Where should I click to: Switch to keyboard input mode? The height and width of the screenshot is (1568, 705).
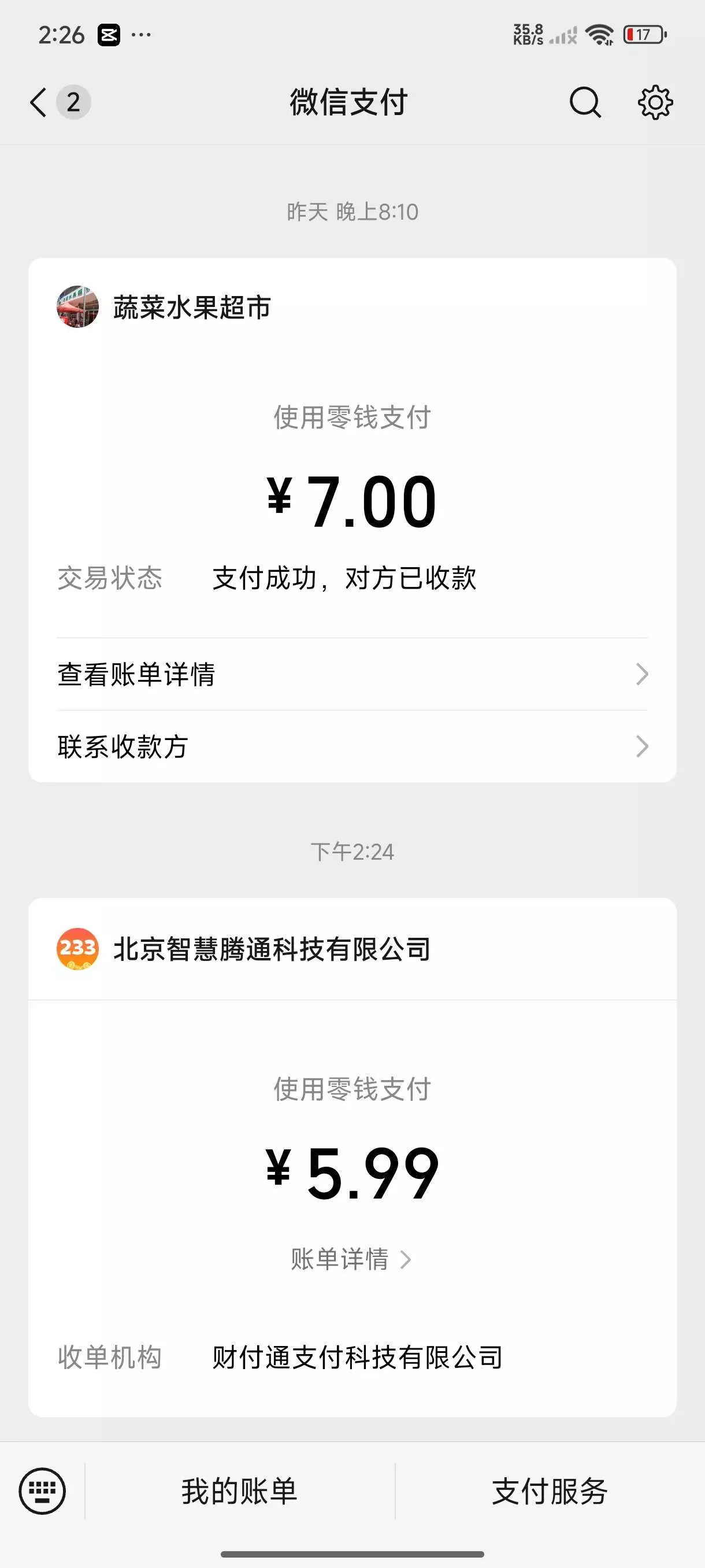42,1491
